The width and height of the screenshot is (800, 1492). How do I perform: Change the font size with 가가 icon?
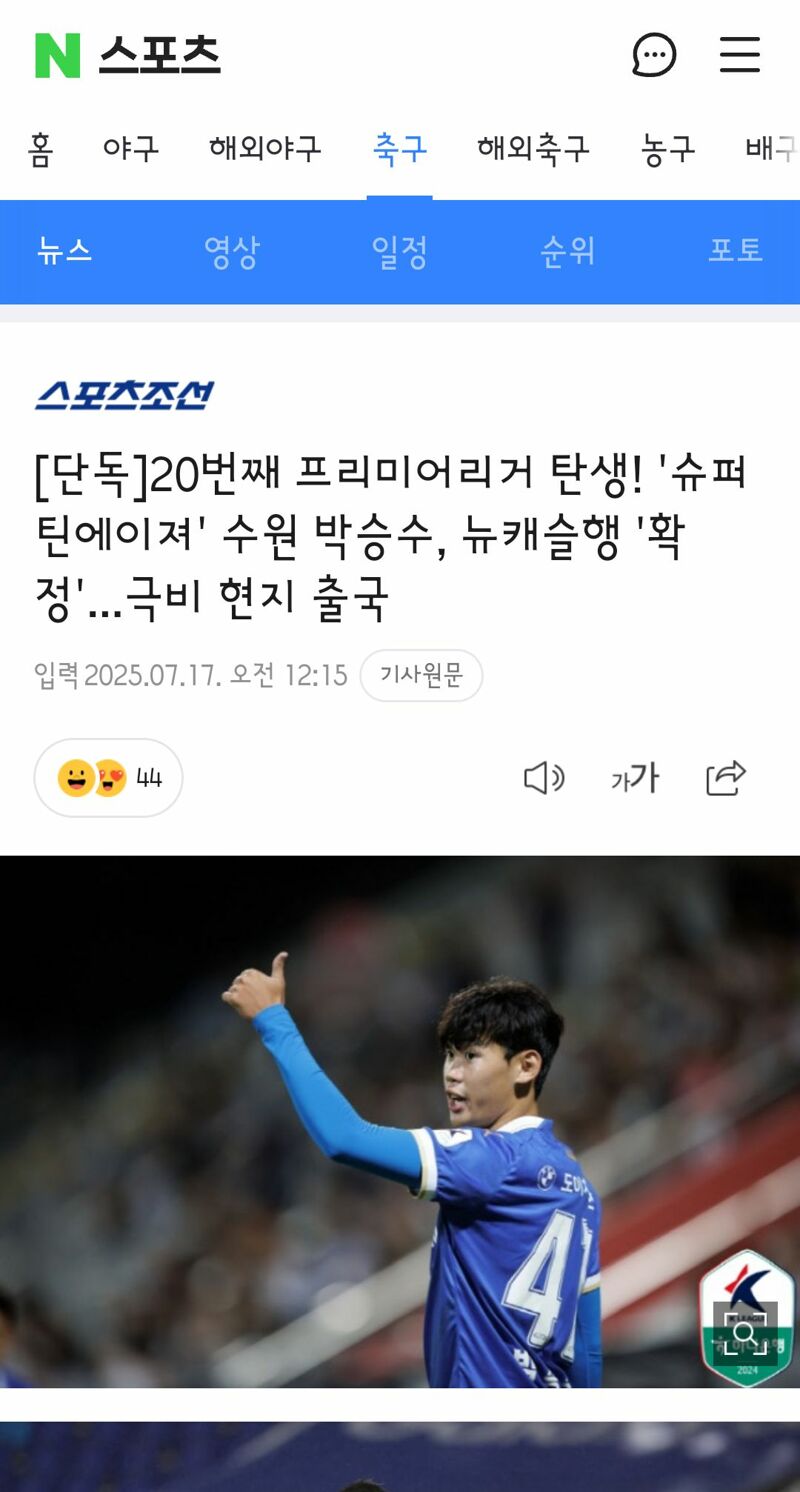pyautogui.click(x=635, y=778)
